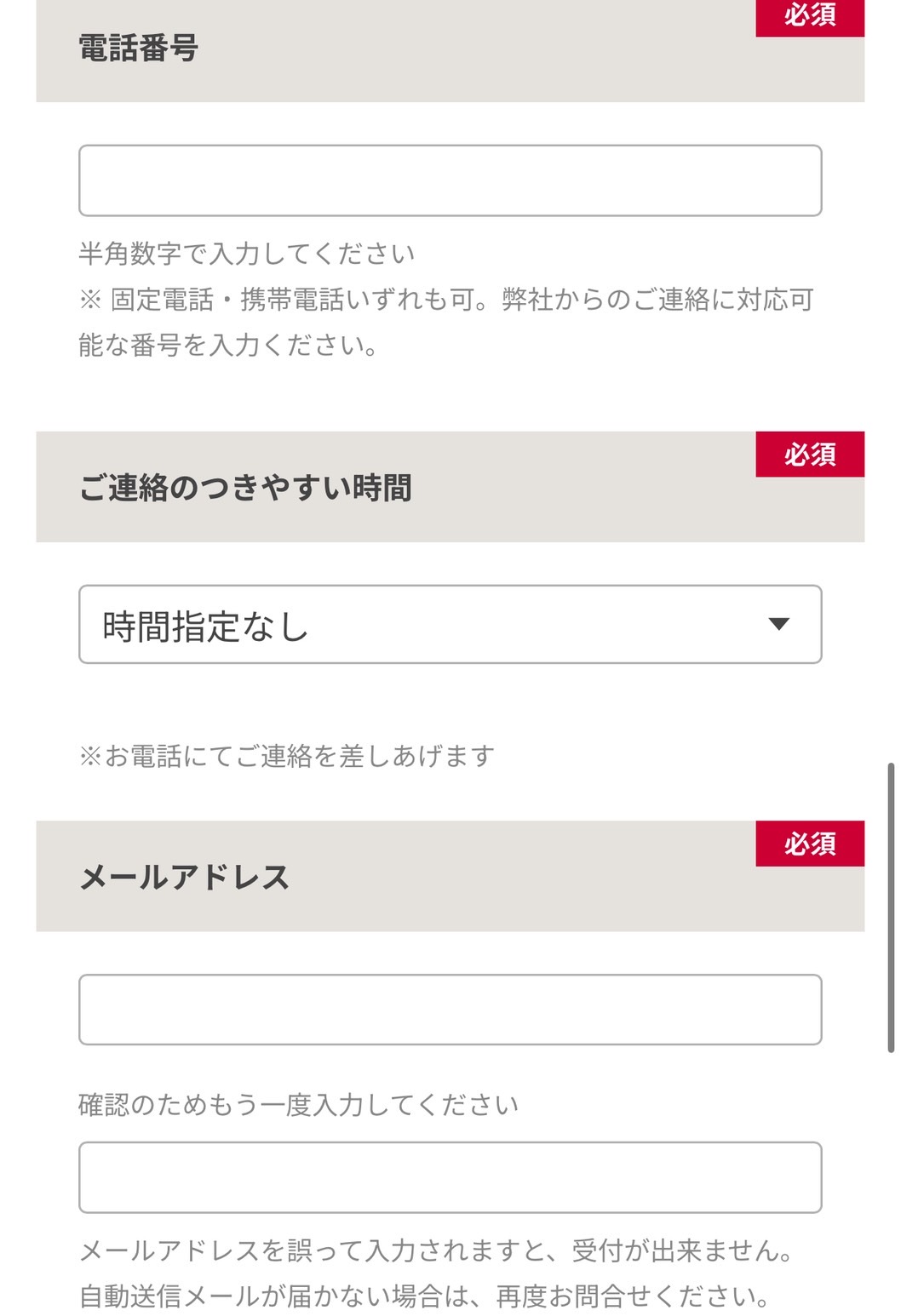The image size is (901, 1316).
Task: Open the ご連絡のつきやすい時間 dropdown
Action: click(450, 624)
